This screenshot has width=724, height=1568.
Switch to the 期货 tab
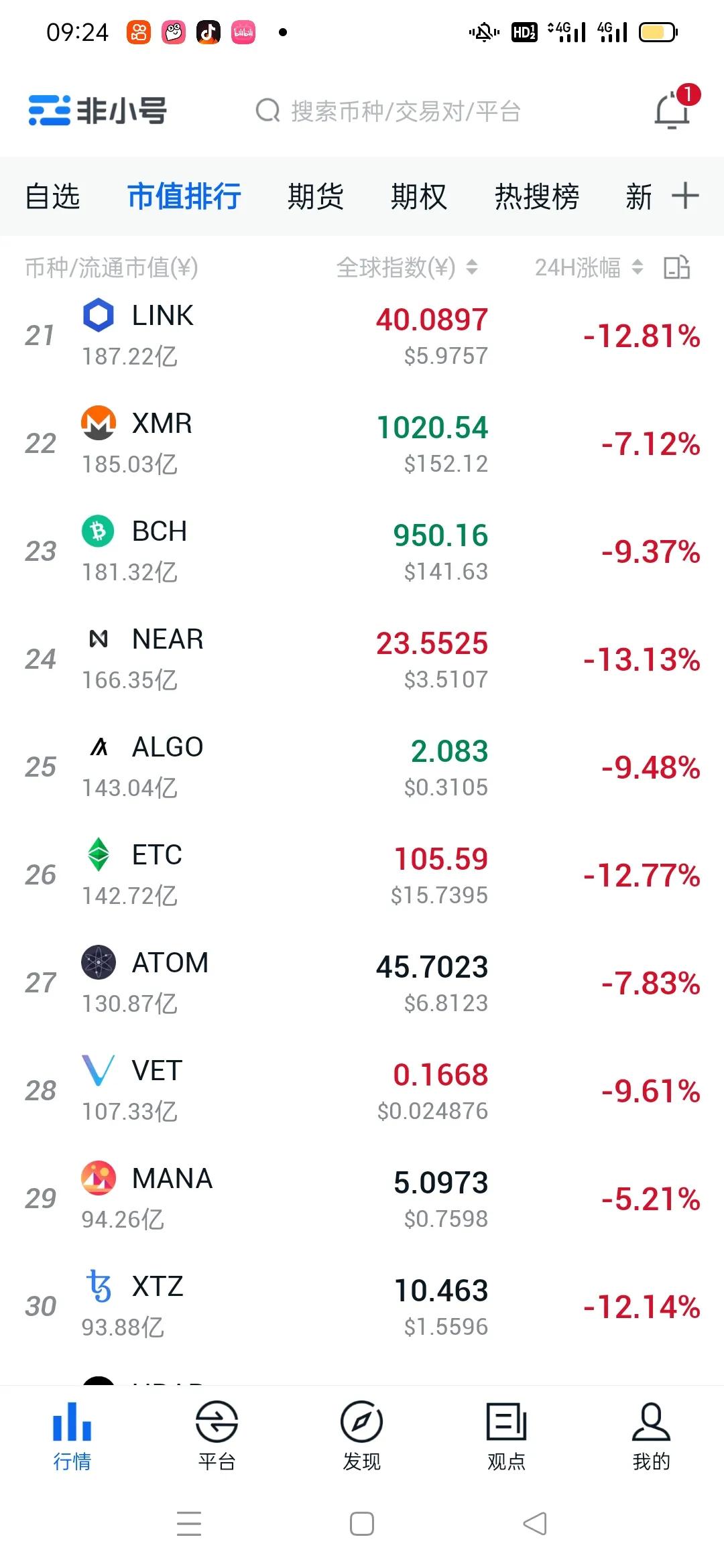point(316,196)
